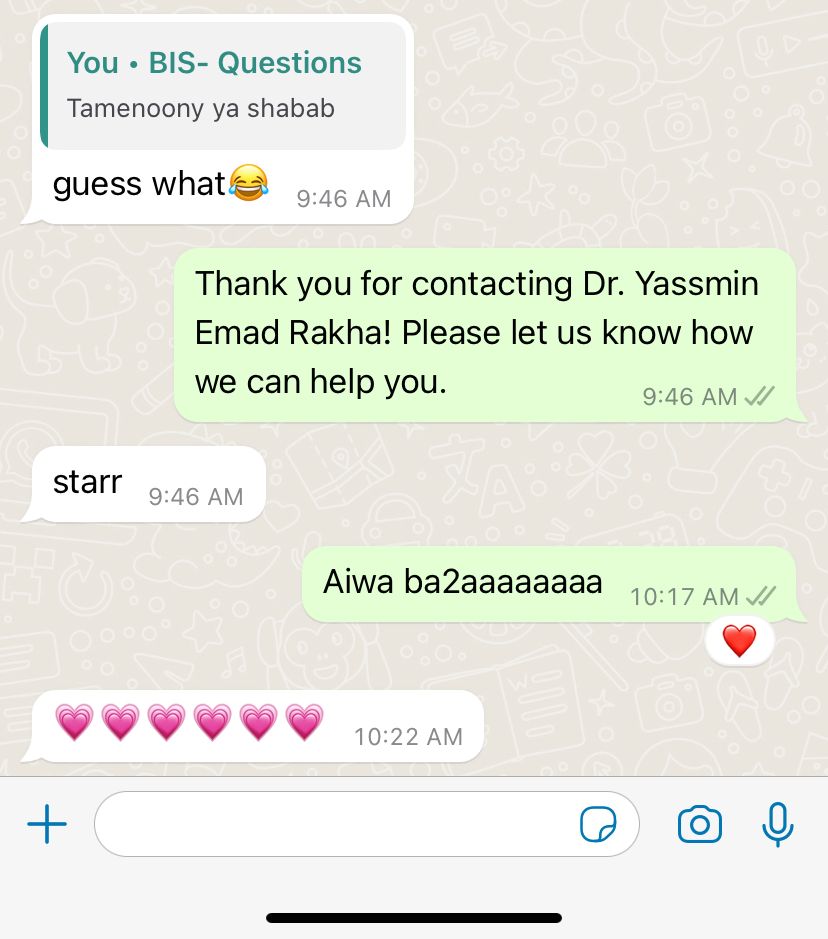
Task: Jump to quoted message "Tamenoony ya shabab"
Action: [x=223, y=85]
